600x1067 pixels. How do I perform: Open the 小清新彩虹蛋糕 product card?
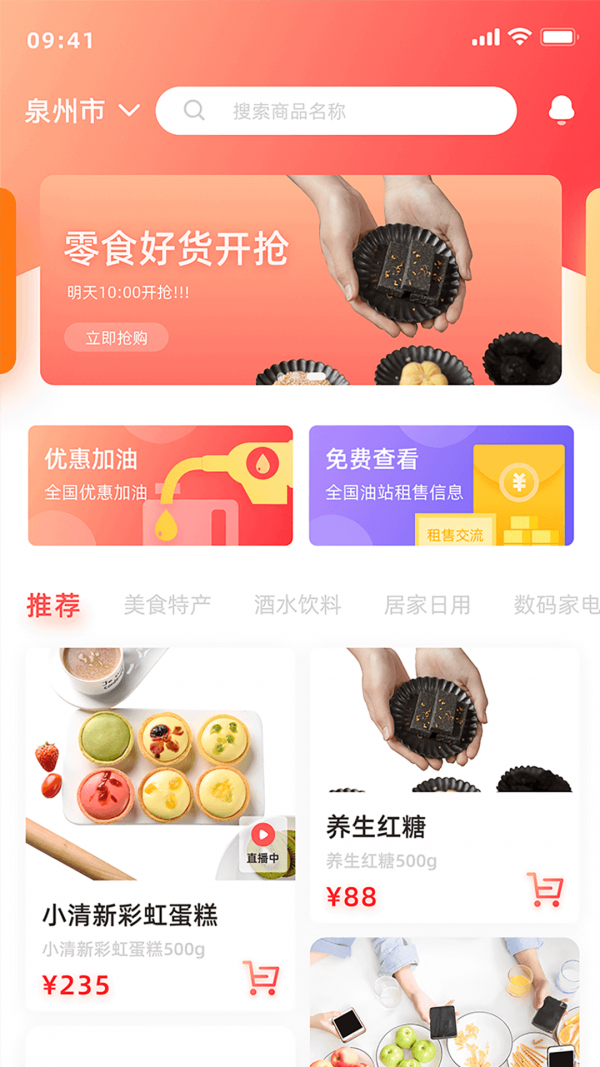pyautogui.click(x=160, y=800)
